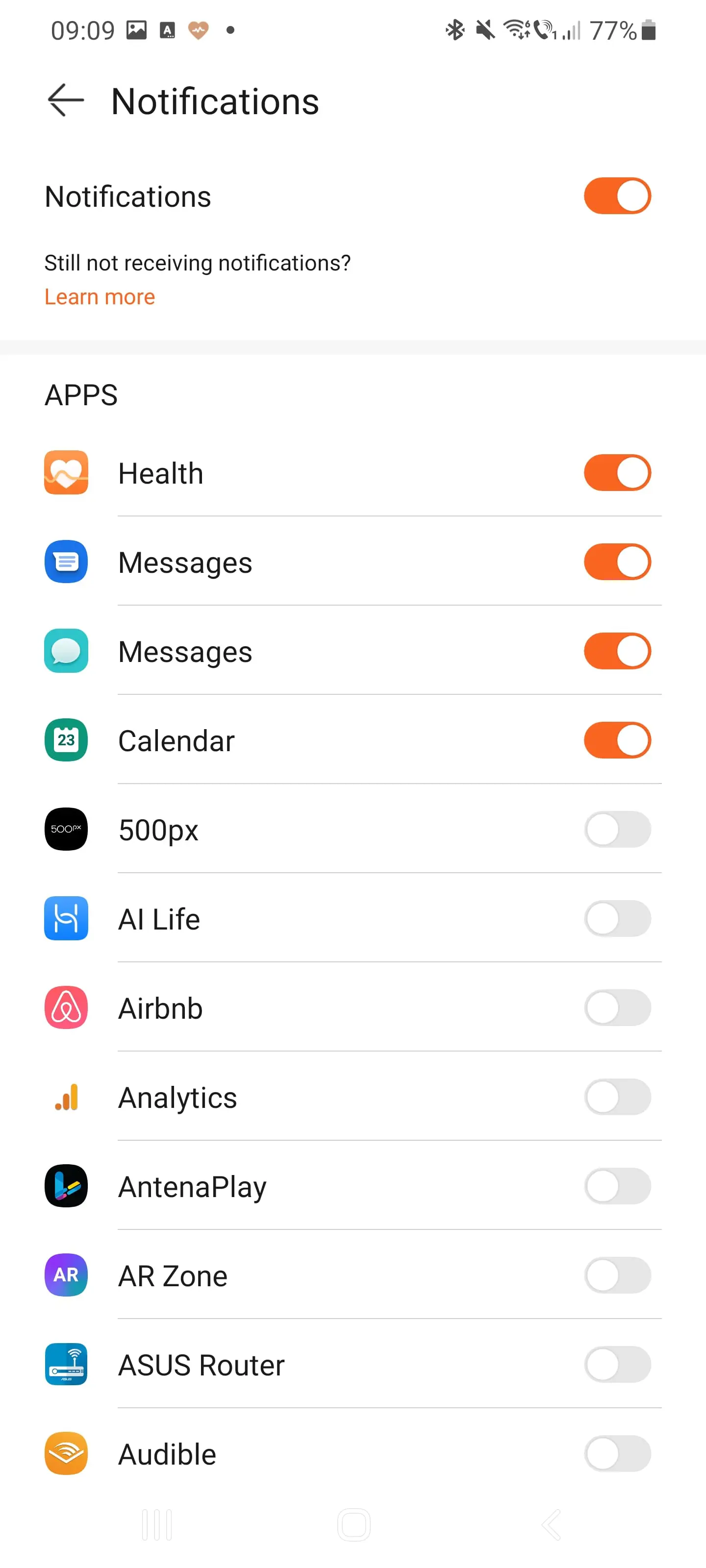Switch on Analytics notifications
706x1568 pixels.
[x=617, y=1097]
